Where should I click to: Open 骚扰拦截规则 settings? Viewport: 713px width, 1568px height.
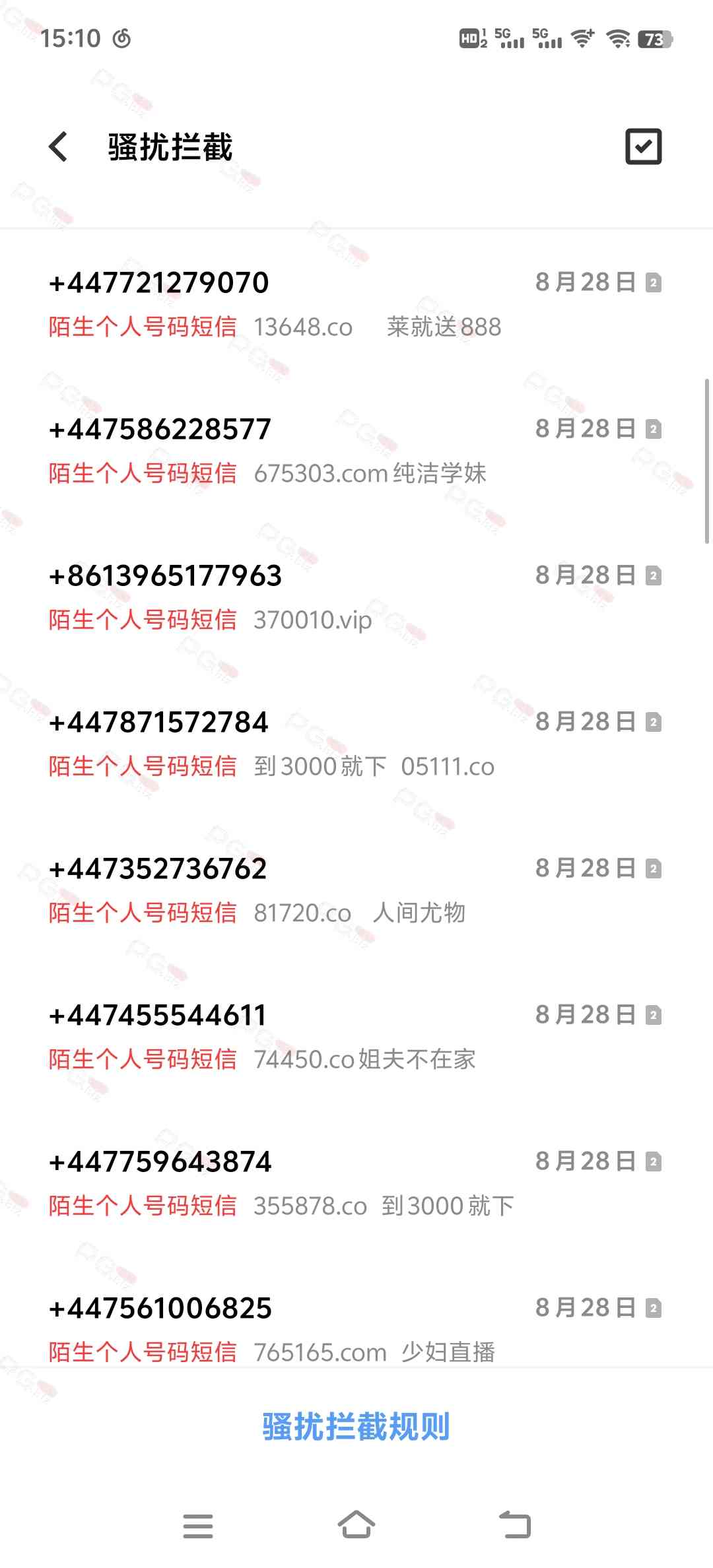356,1427
